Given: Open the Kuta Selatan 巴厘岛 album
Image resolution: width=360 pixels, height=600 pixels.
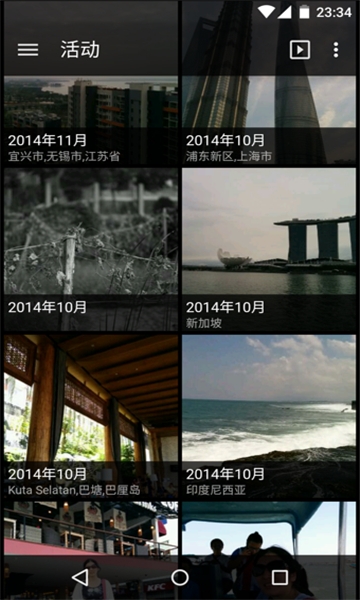Looking at the screenshot, I should pyautogui.click(x=91, y=416).
